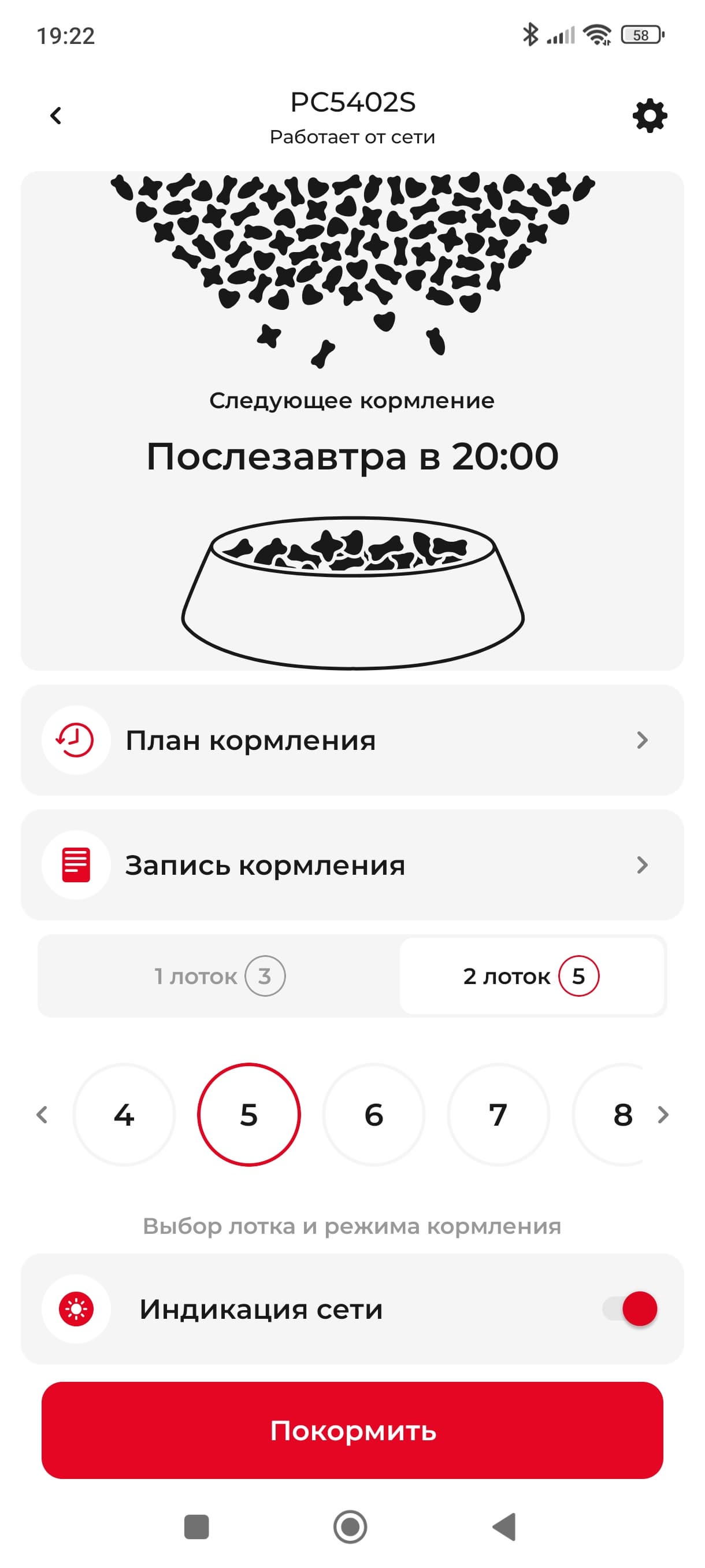Open recent apps from navigation bar
Screen dimensions: 705x1568
click(196, 1526)
